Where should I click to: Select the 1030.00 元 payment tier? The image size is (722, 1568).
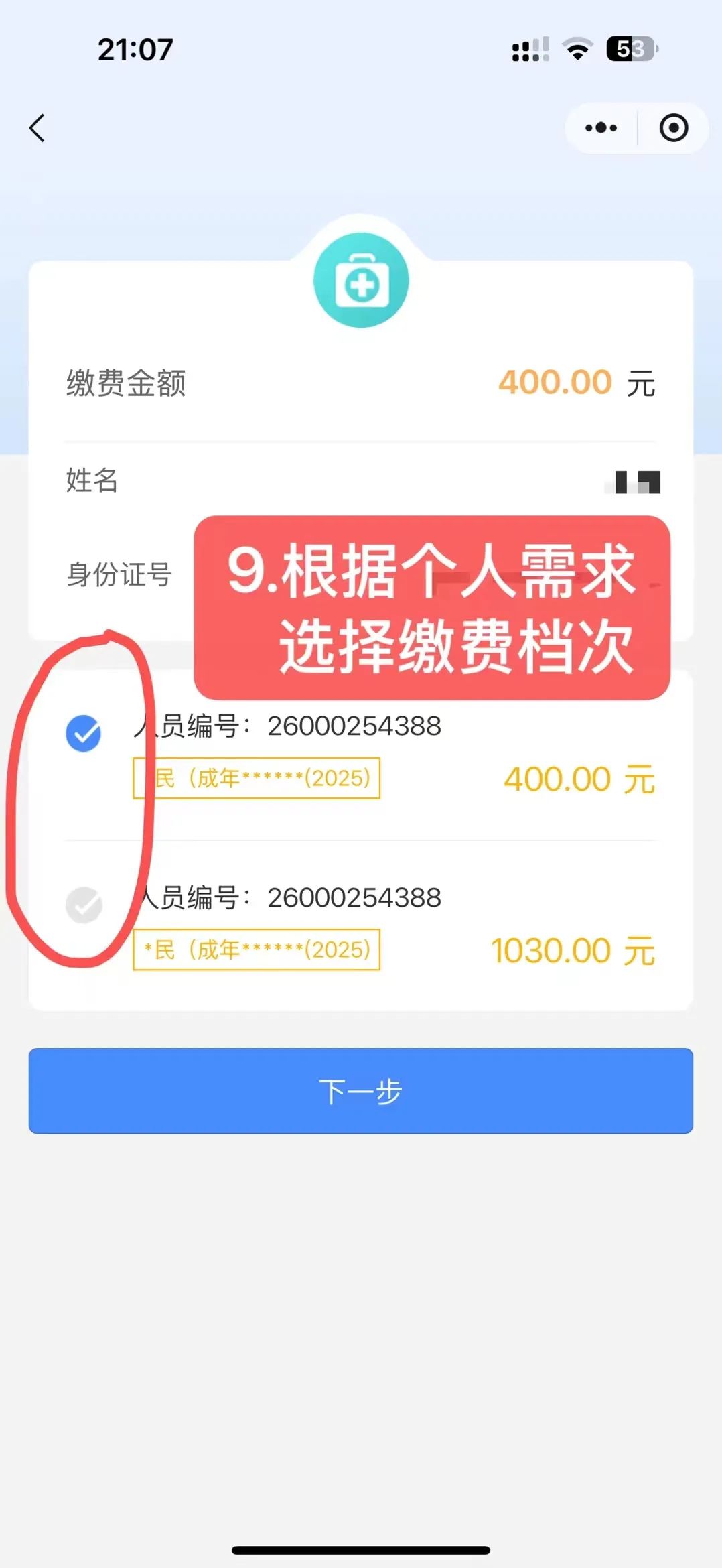pos(84,905)
